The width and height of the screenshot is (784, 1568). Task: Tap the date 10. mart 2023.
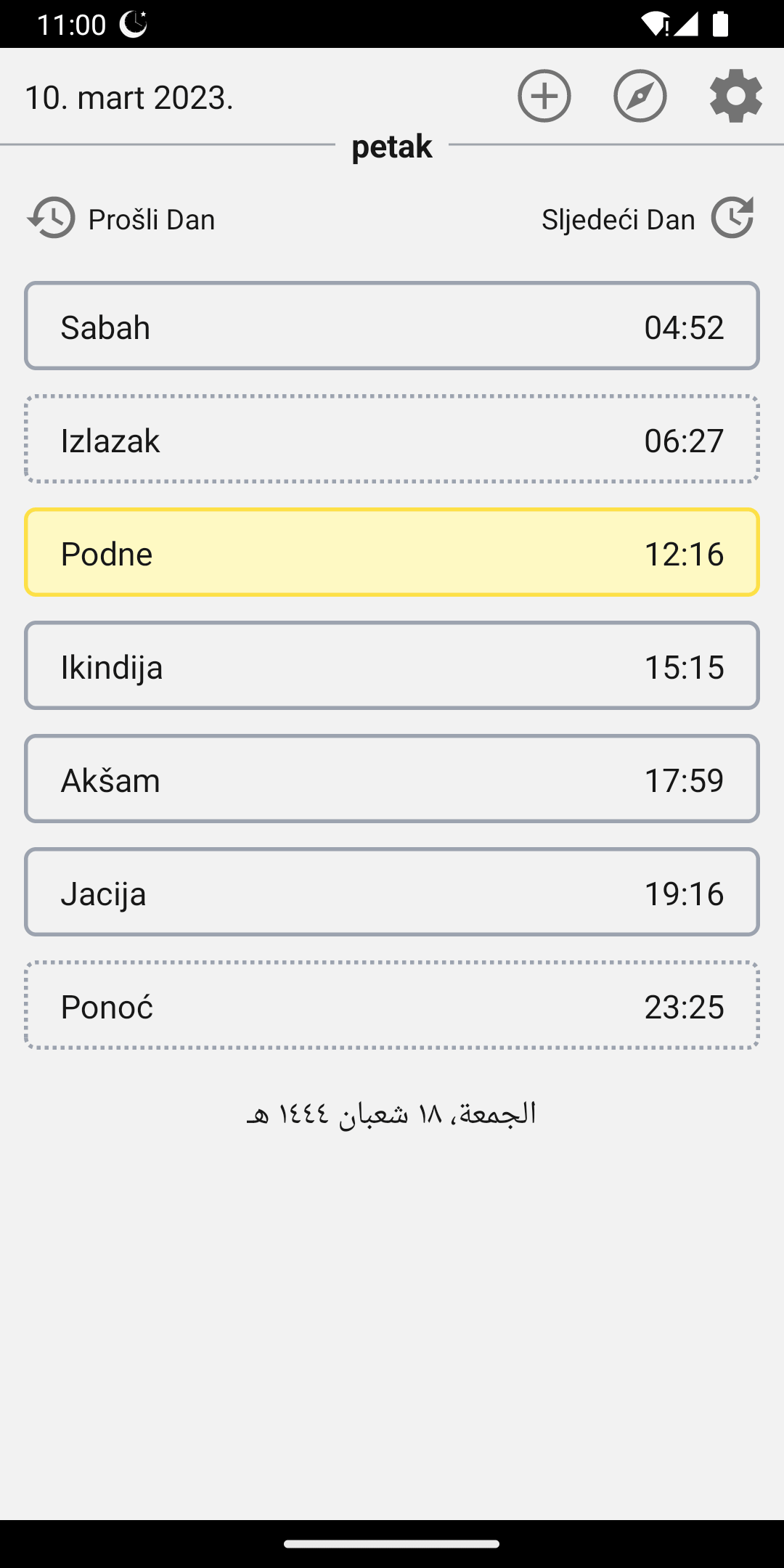pyautogui.click(x=129, y=98)
